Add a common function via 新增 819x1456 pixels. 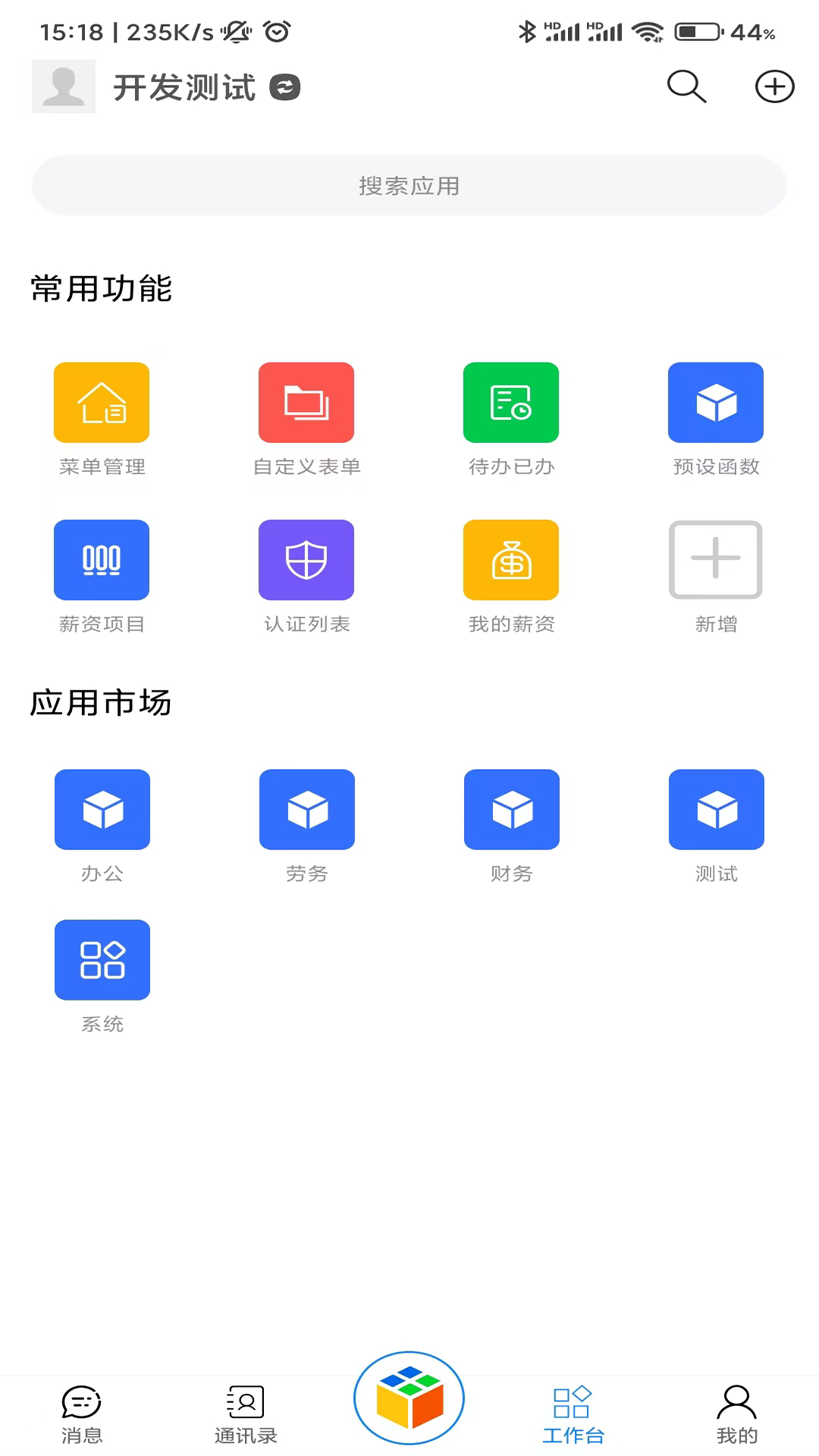point(716,560)
